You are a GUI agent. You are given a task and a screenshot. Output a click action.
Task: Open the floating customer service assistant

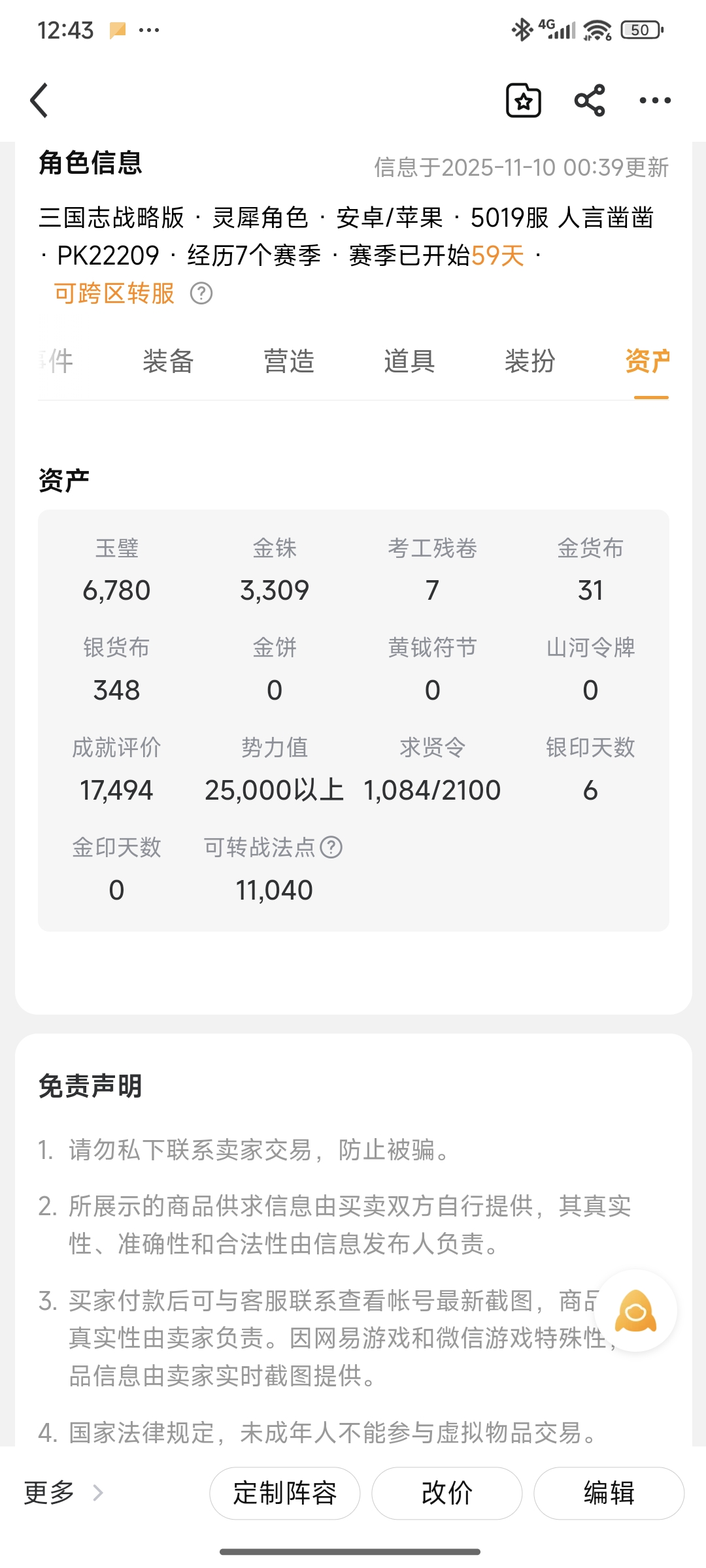635,1311
